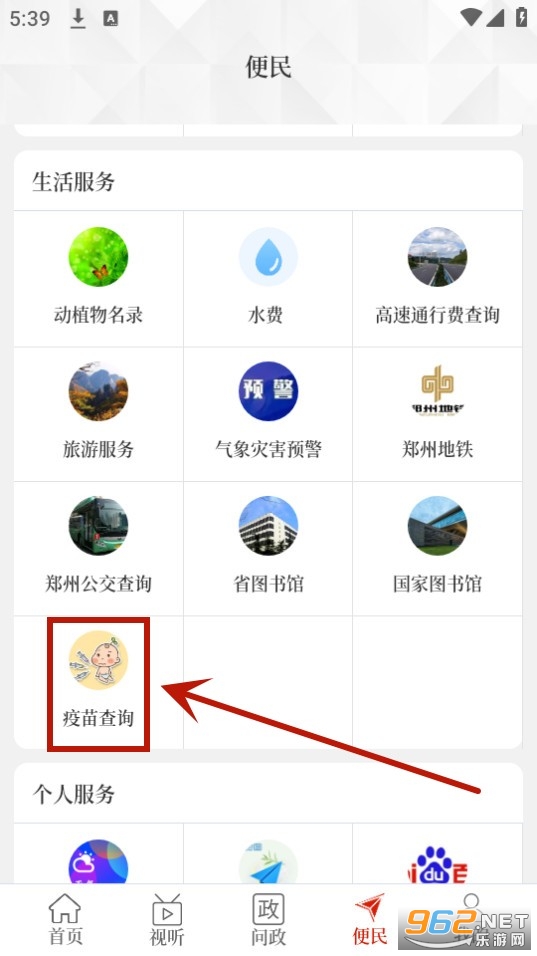537x956 pixels.
Task: Select the 便民 tab
Action: pyautogui.click(x=370, y=919)
